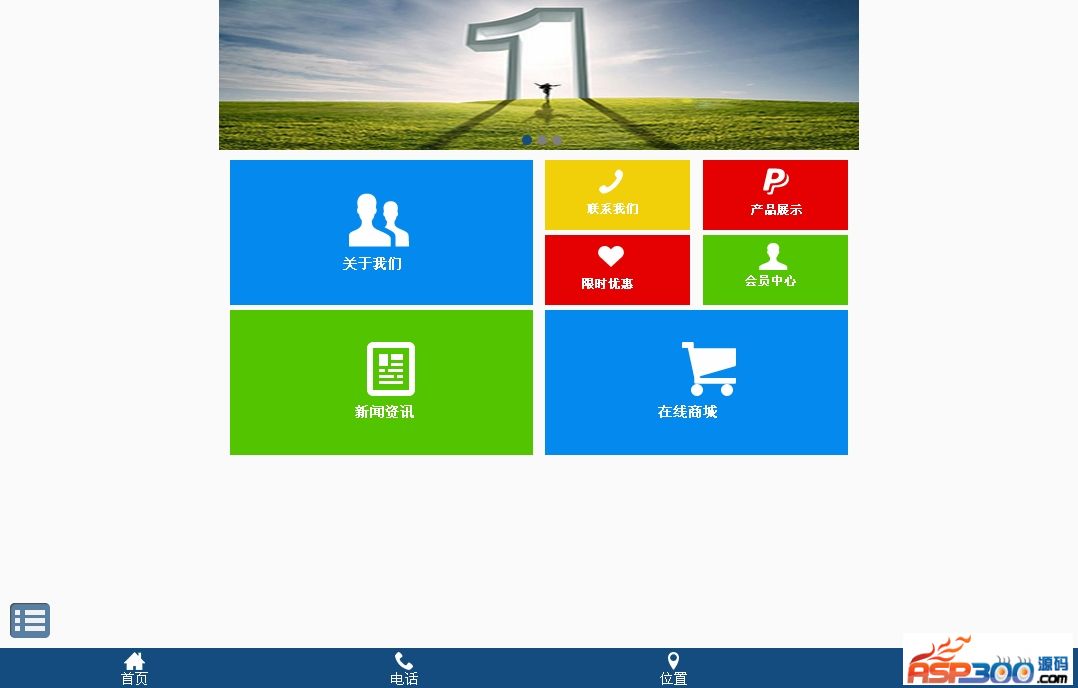
Task: Select the second banner page dot
Action: tap(542, 140)
